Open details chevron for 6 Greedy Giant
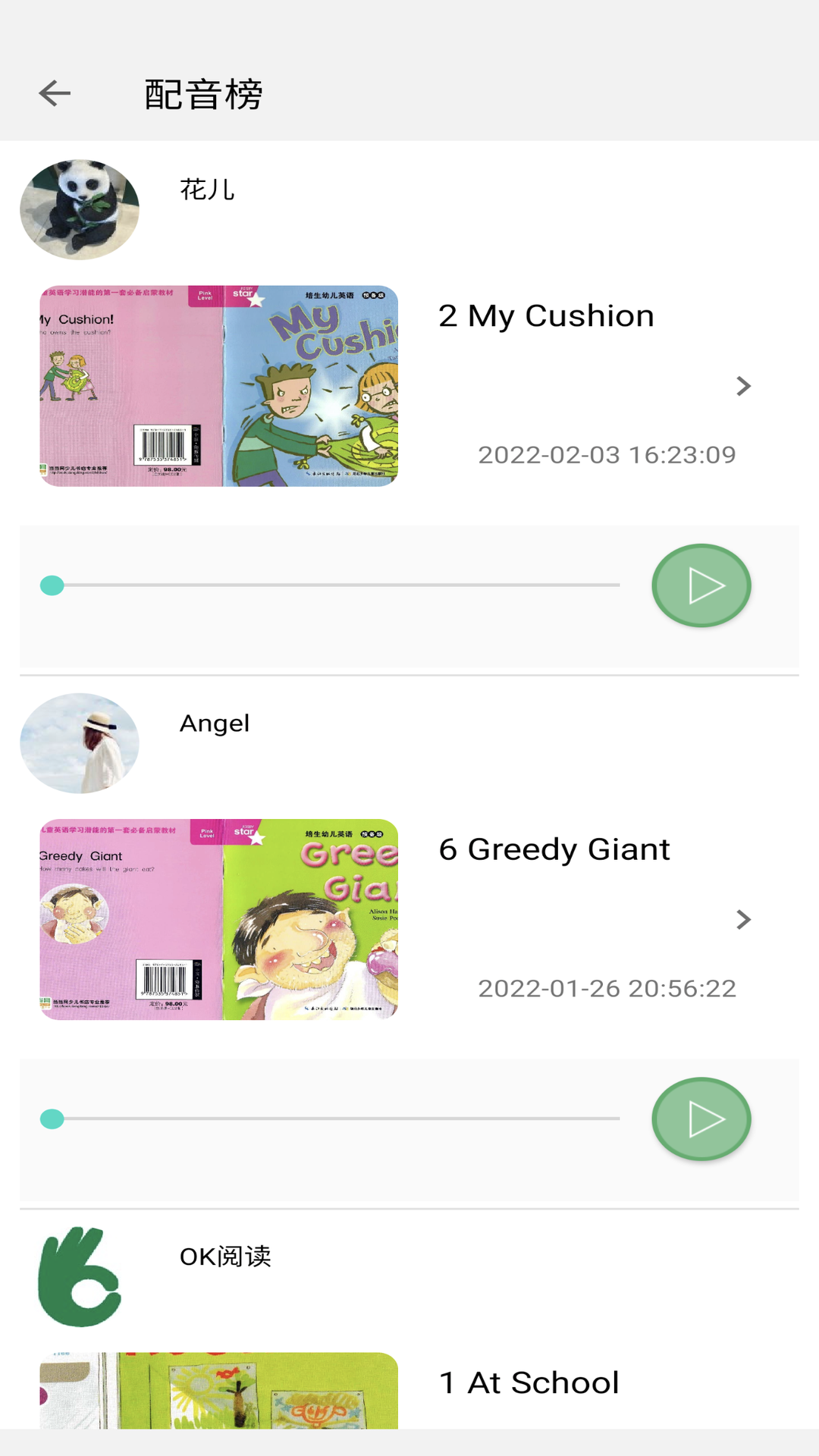819x1456 pixels. (x=743, y=920)
